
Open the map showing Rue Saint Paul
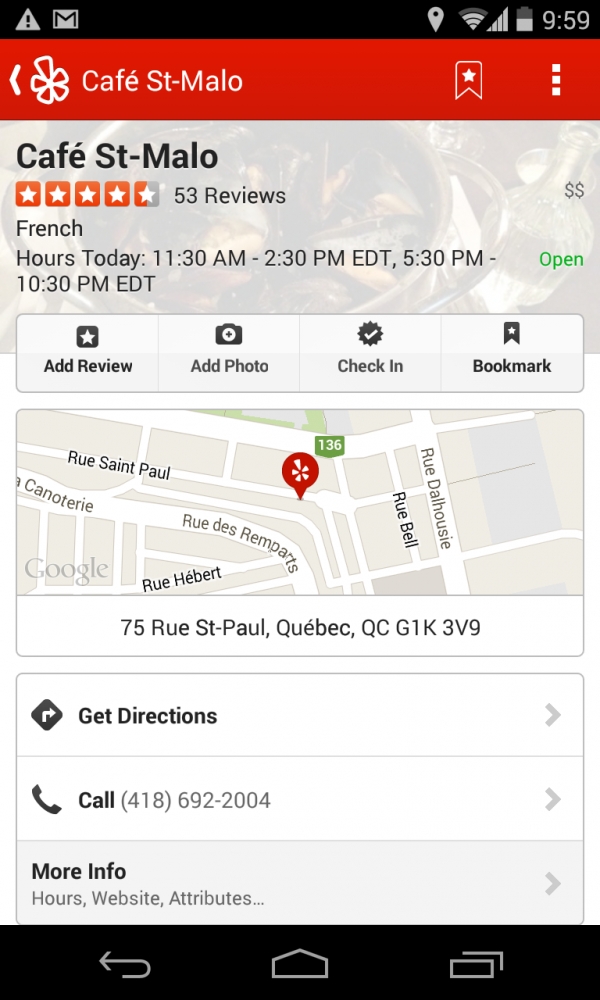pos(300,502)
